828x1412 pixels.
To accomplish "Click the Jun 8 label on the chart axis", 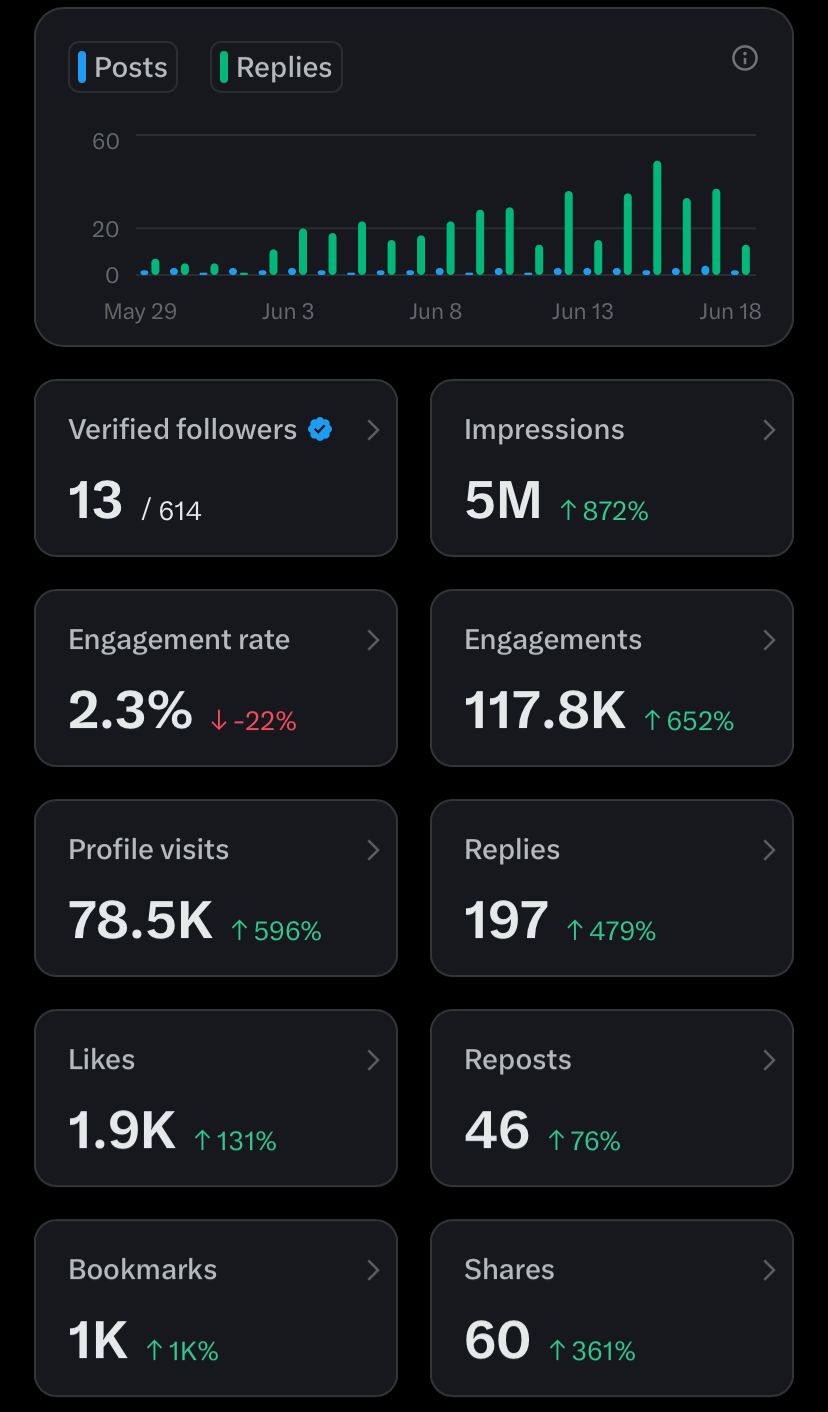I will pyautogui.click(x=435, y=311).
